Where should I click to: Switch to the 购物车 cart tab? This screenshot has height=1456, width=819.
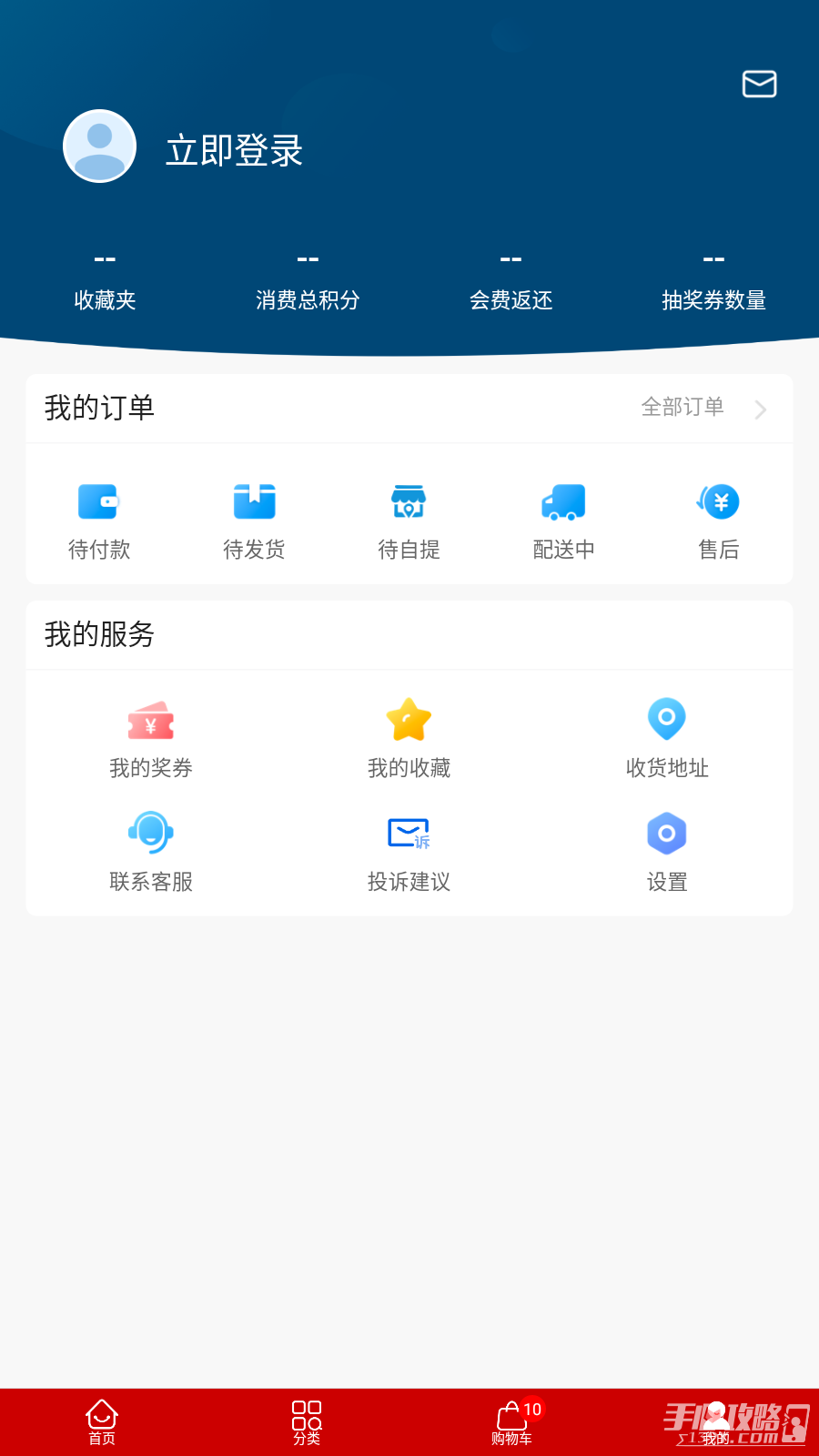511,1421
